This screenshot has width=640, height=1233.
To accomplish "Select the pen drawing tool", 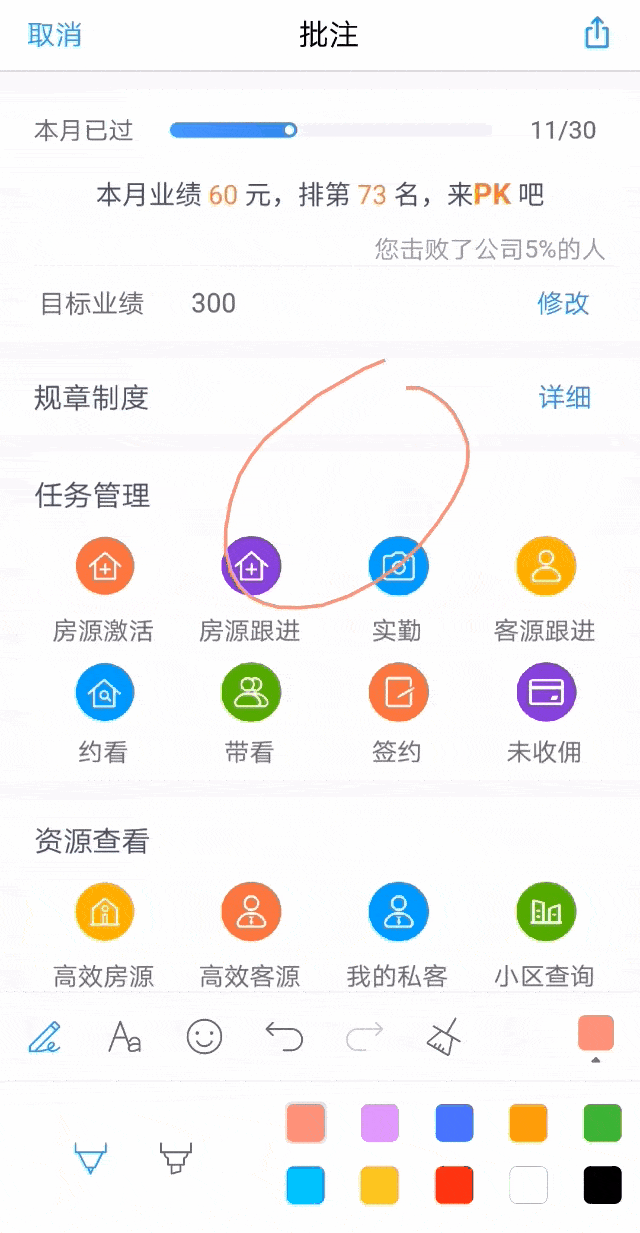I will (44, 1037).
